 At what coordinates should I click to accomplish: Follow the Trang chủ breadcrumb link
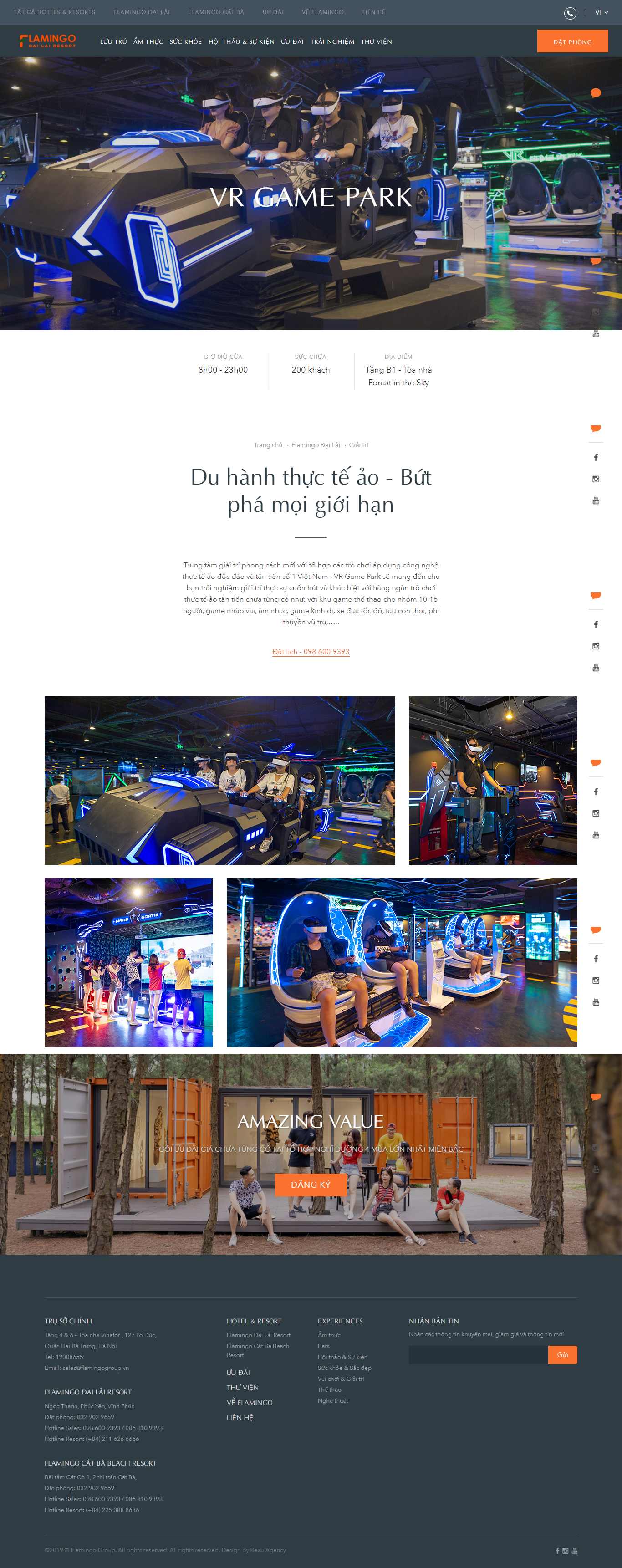[268, 445]
